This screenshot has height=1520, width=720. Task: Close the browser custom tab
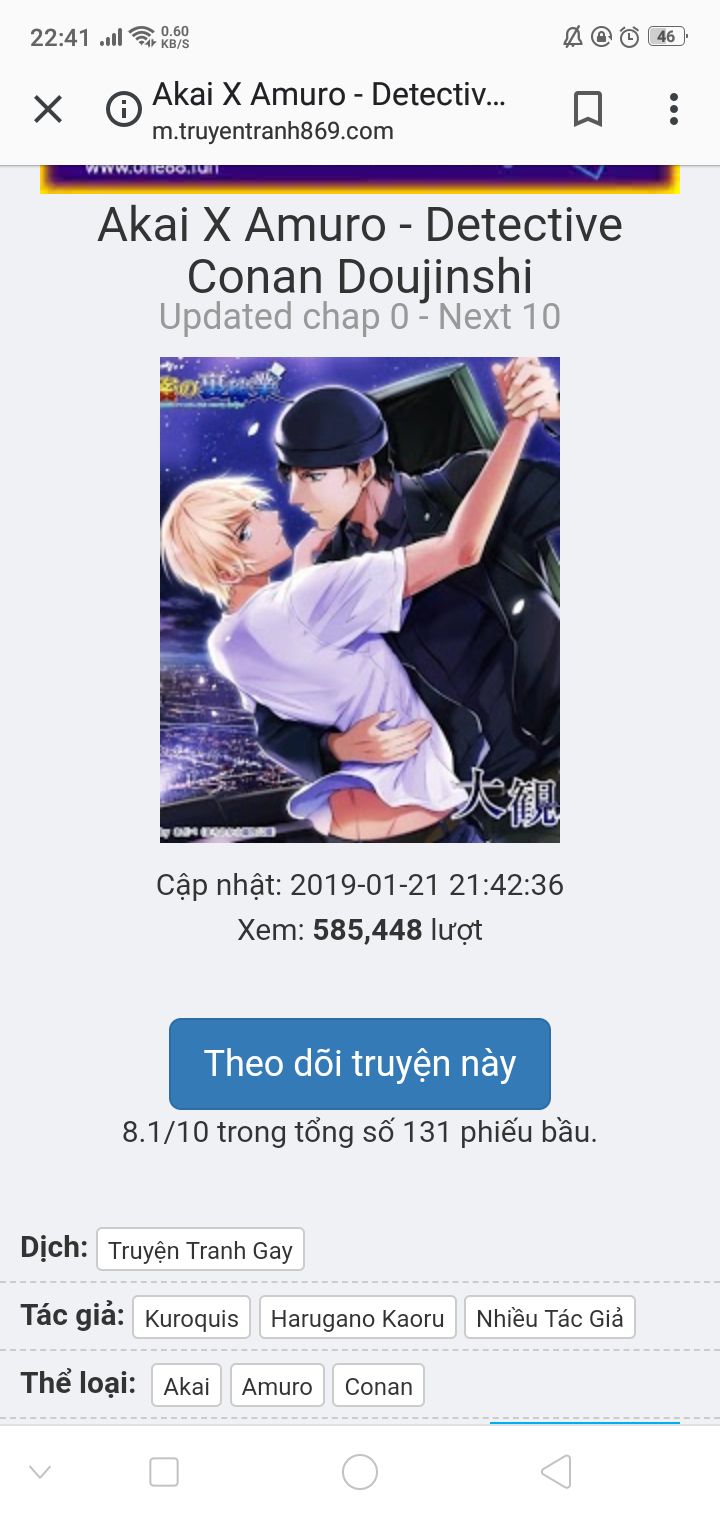click(48, 109)
